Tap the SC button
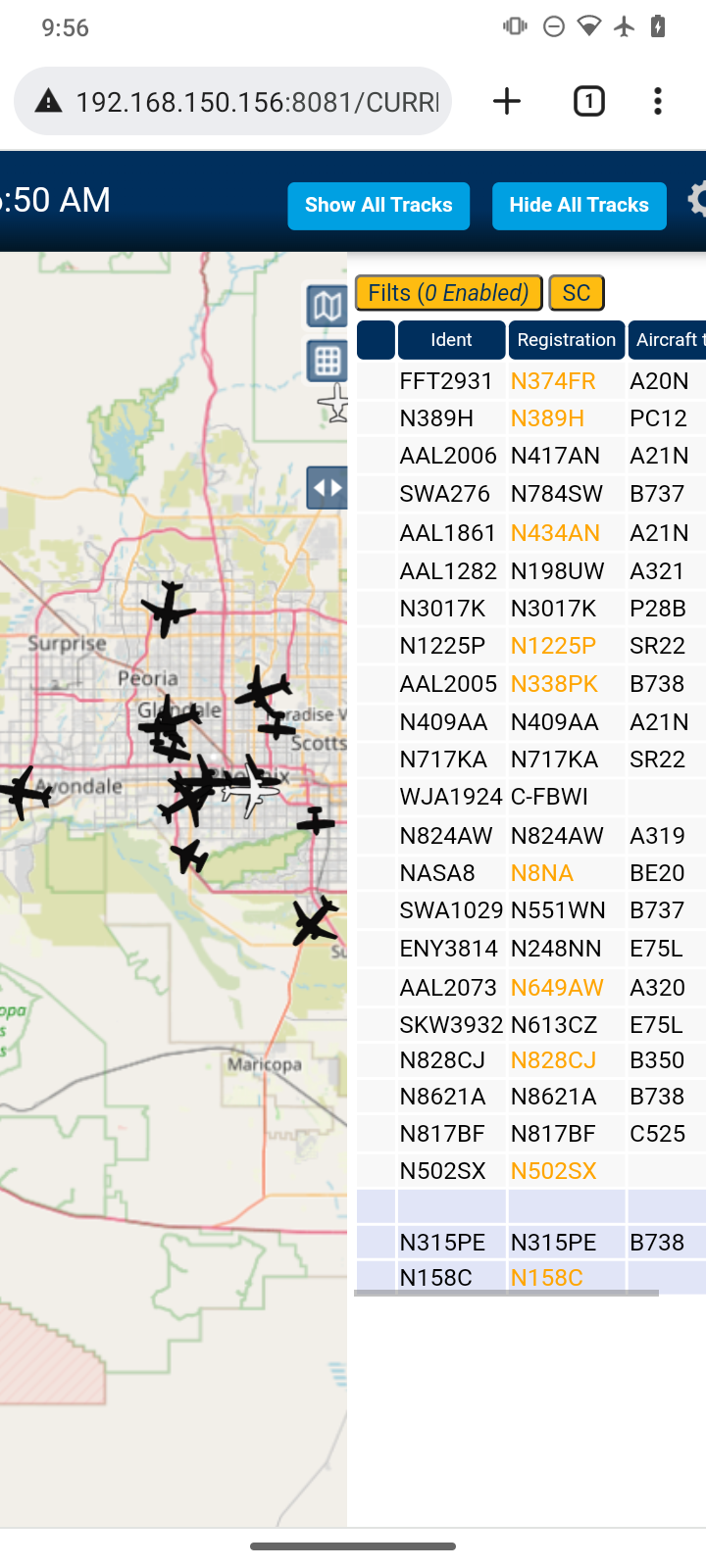706x1568 pixels. 577,293
